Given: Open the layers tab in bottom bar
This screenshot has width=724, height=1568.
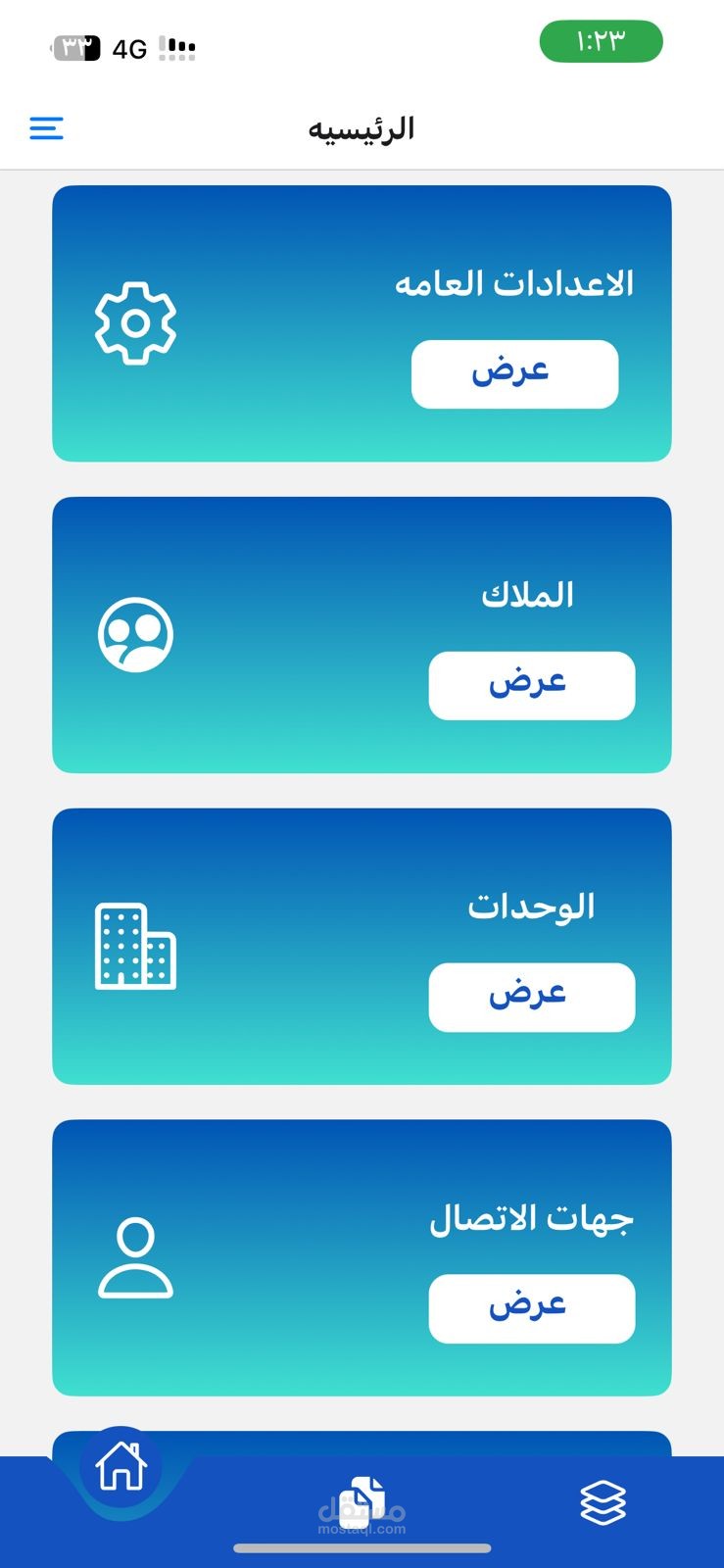Looking at the screenshot, I should tap(603, 1502).
